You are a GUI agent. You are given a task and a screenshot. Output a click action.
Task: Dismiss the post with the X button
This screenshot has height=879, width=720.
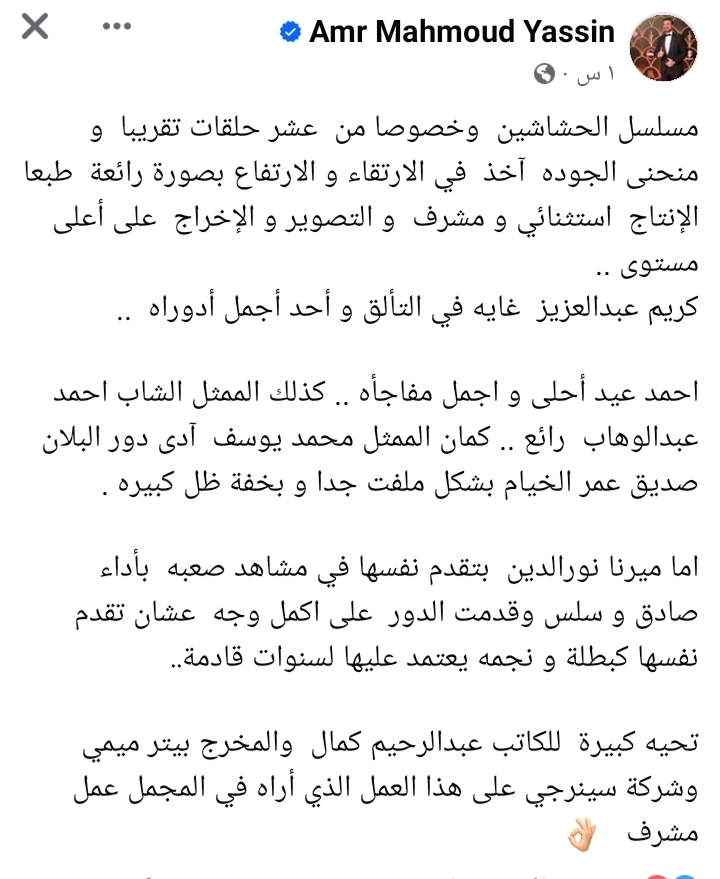pos(35,27)
